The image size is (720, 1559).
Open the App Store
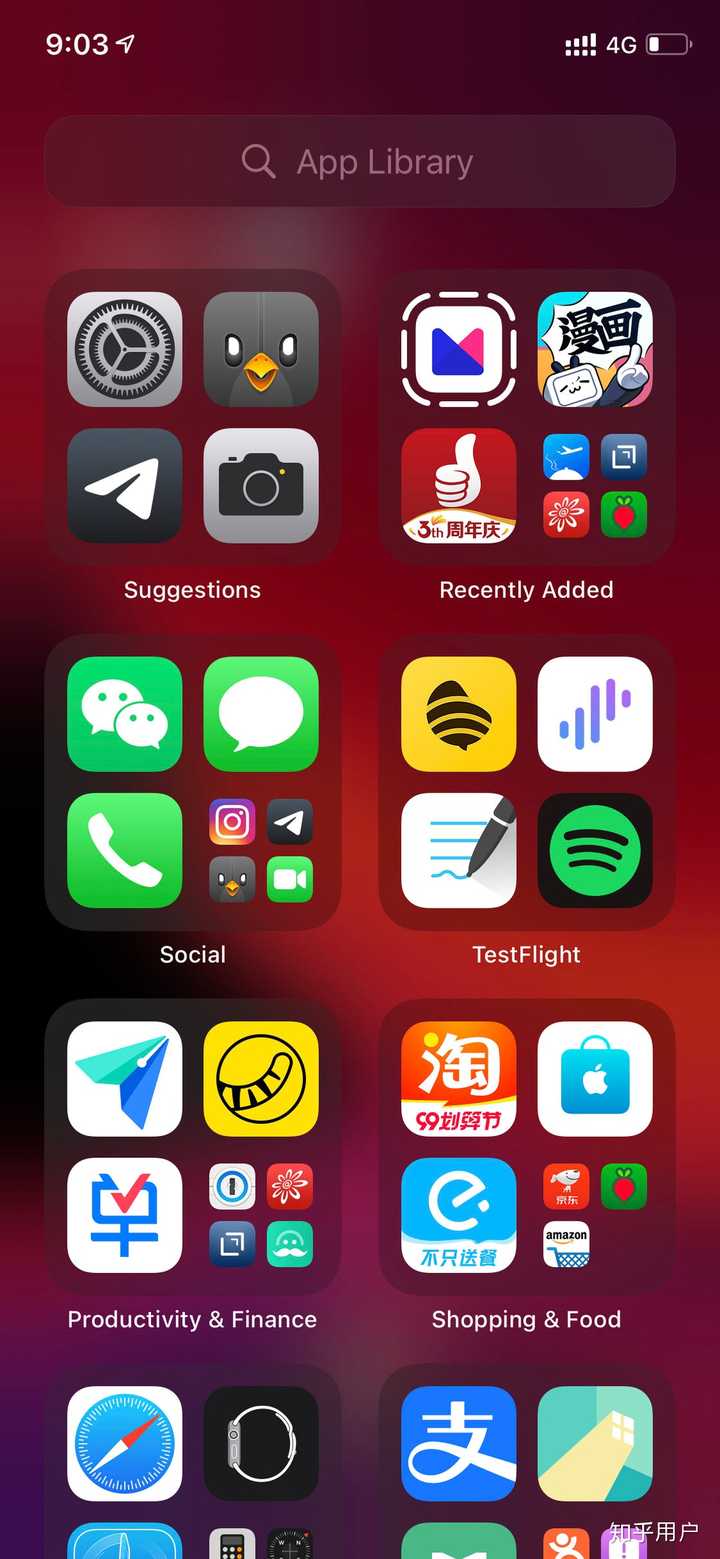click(x=595, y=1080)
